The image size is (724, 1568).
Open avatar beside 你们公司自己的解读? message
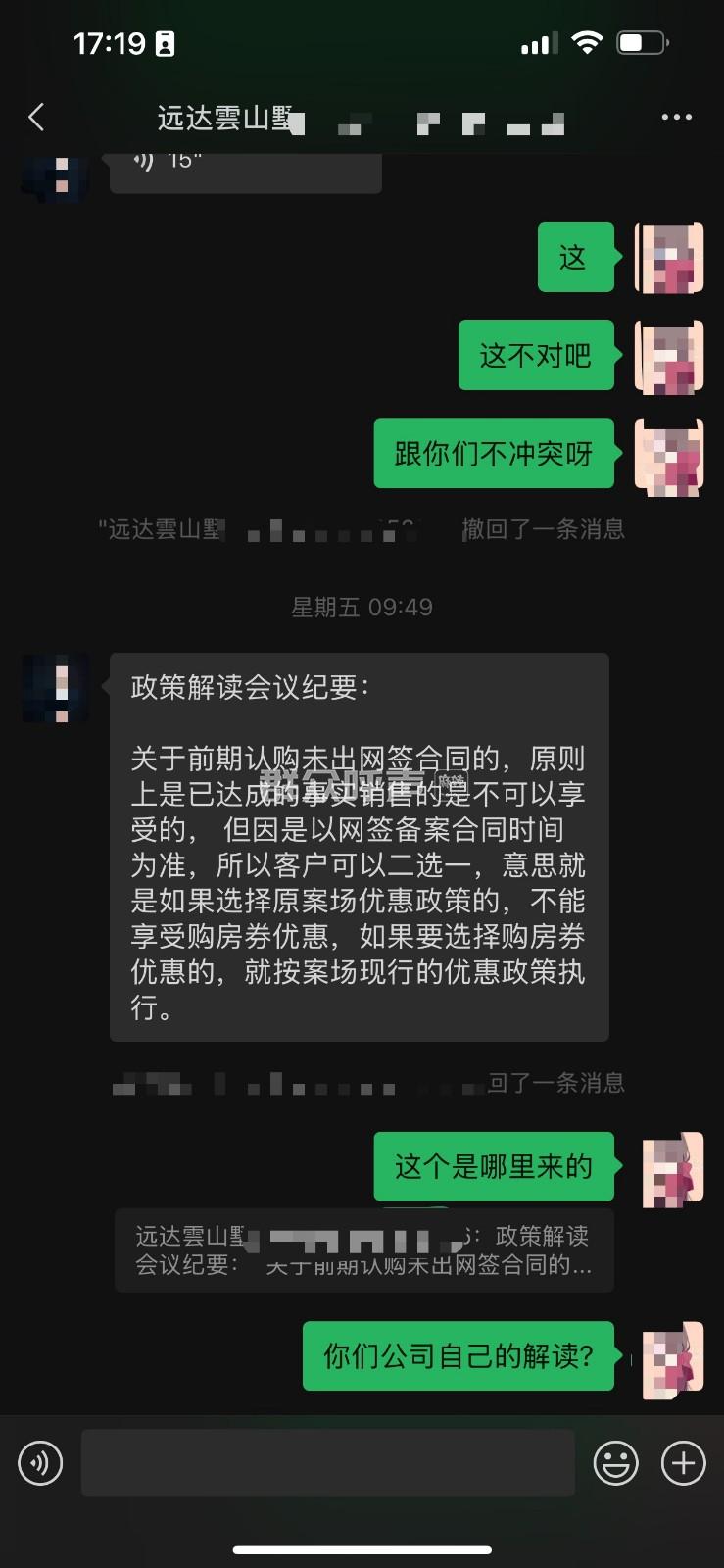[672, 1357]
